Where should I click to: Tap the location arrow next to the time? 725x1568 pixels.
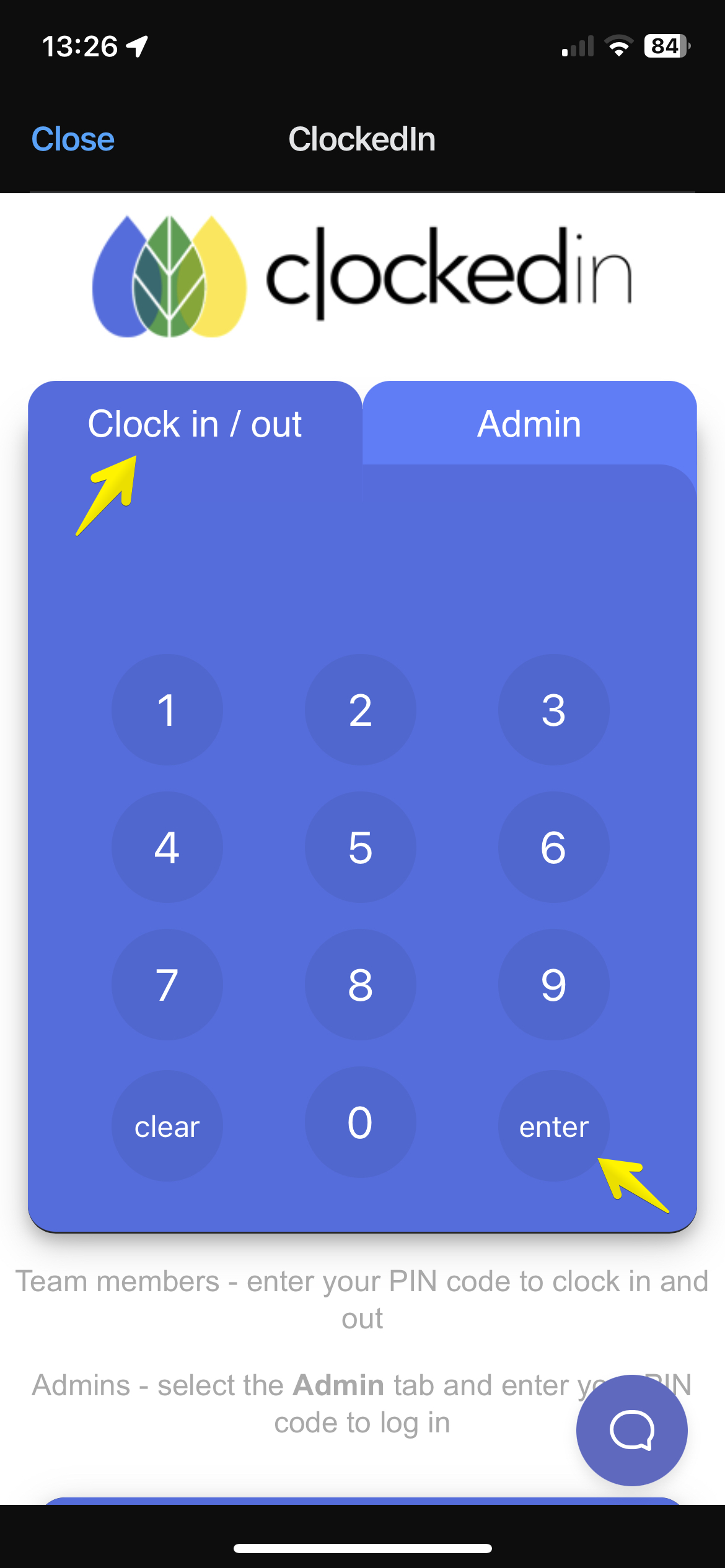(138, 46)
